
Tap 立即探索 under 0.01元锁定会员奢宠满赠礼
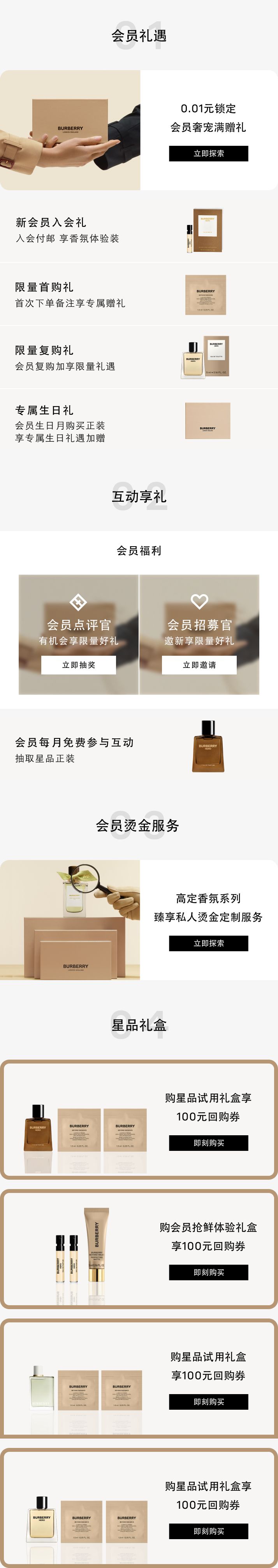pyautogui.click(x=208, y=153)
